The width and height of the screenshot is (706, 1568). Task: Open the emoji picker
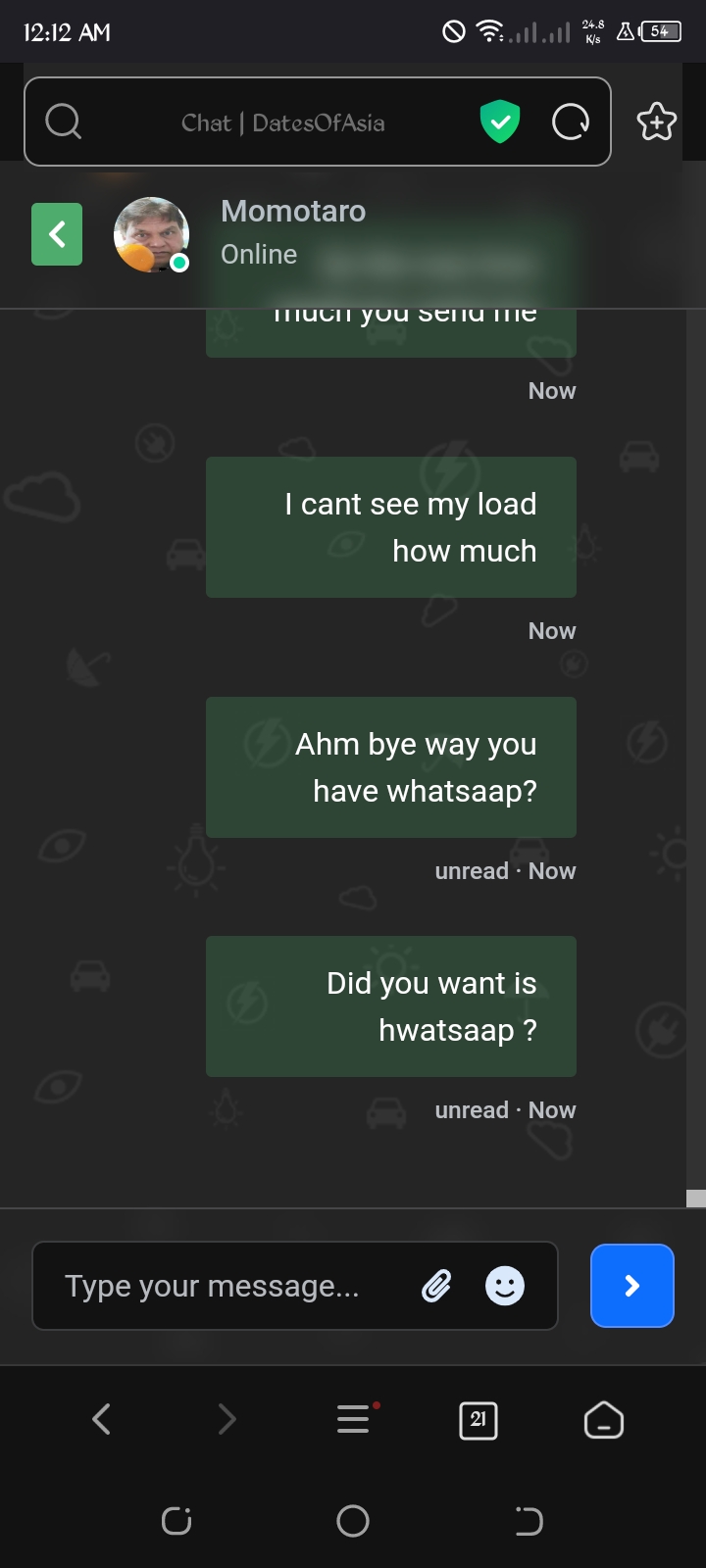505,1286
